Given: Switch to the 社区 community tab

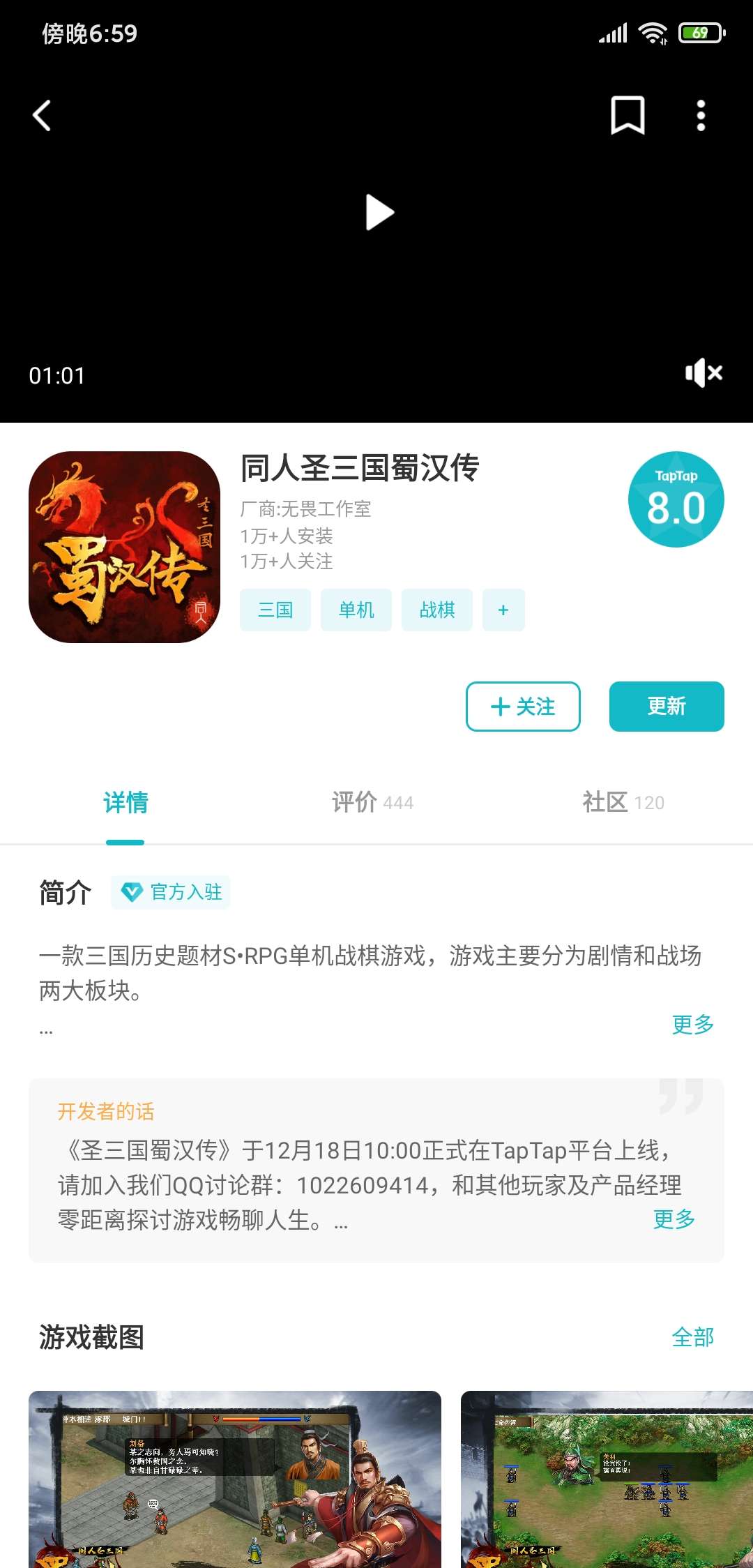Looking at the screenshot, I should click(623, 803).
